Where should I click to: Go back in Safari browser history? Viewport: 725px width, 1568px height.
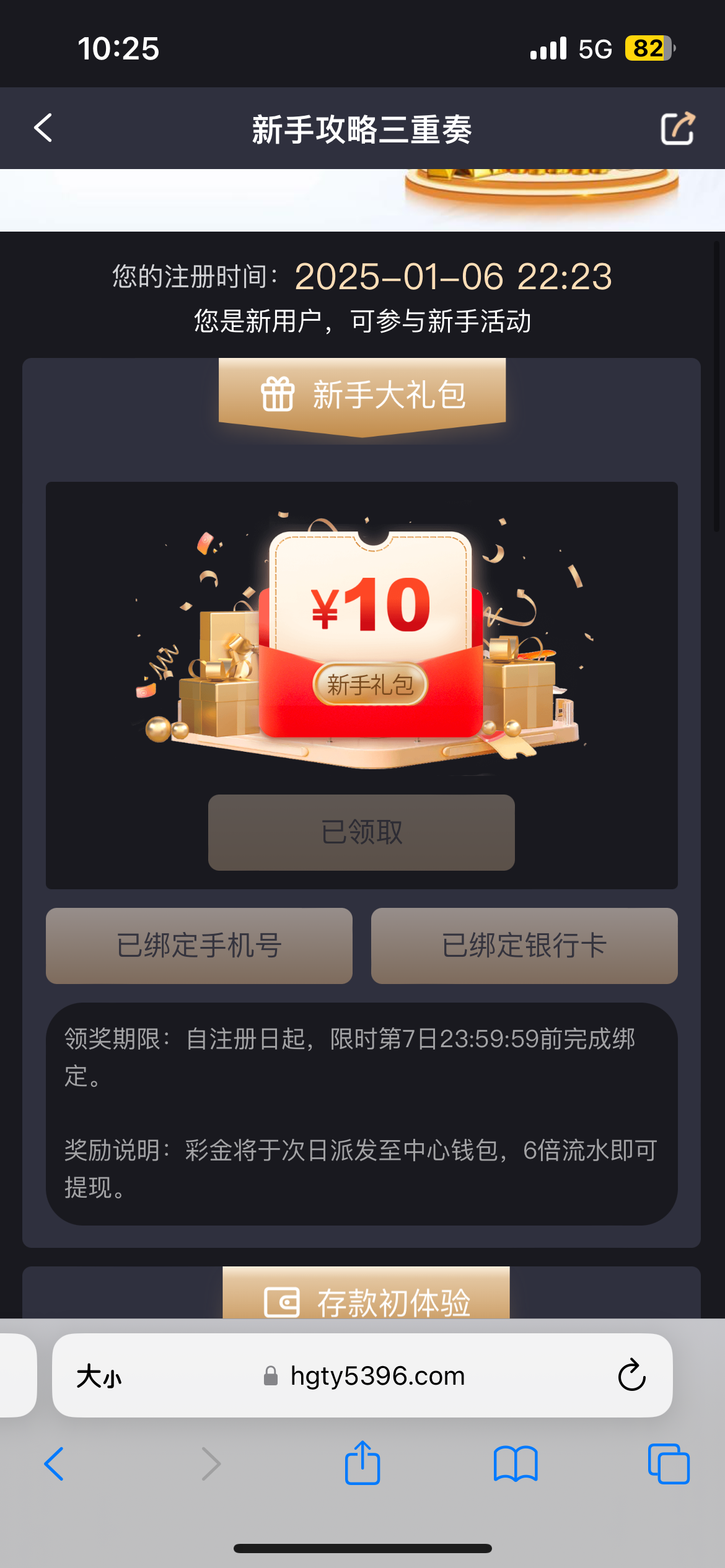click(x=55, y=1464)
